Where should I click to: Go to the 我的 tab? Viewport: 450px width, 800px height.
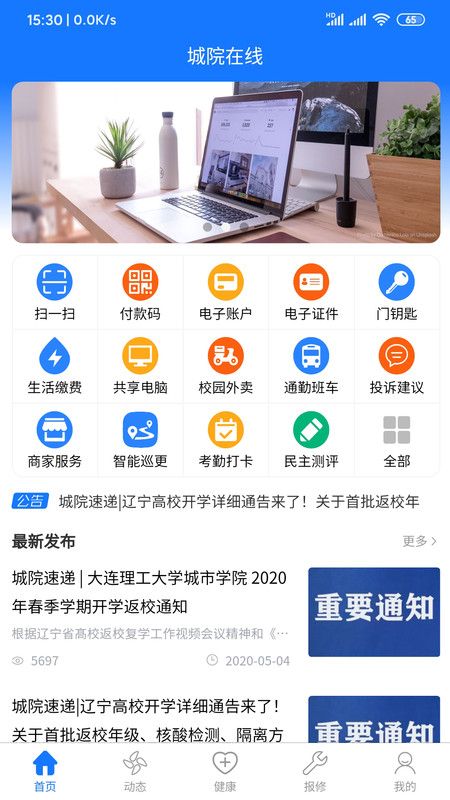click(x=405, y=771)
